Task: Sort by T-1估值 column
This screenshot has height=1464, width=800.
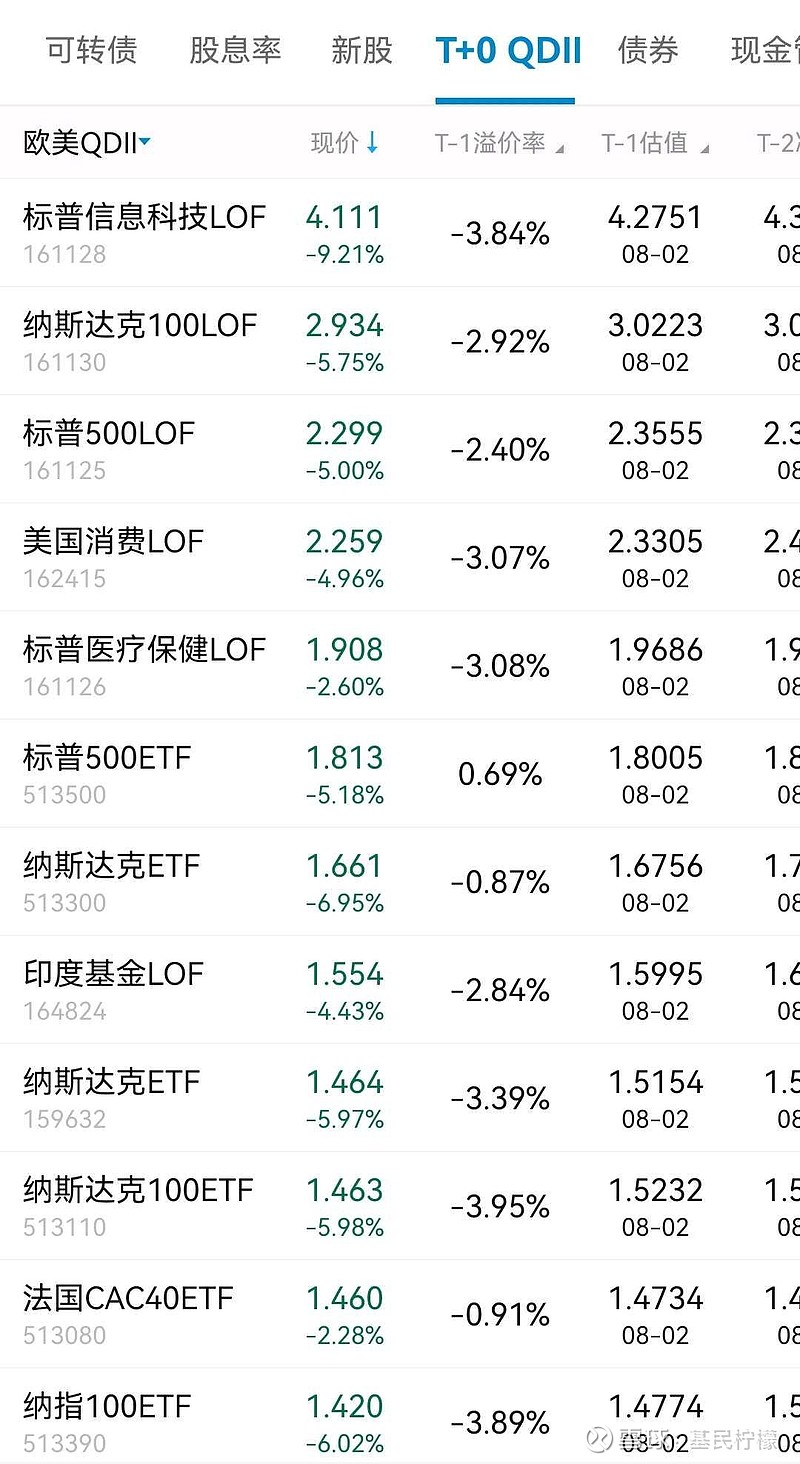Action: [656, 143]
